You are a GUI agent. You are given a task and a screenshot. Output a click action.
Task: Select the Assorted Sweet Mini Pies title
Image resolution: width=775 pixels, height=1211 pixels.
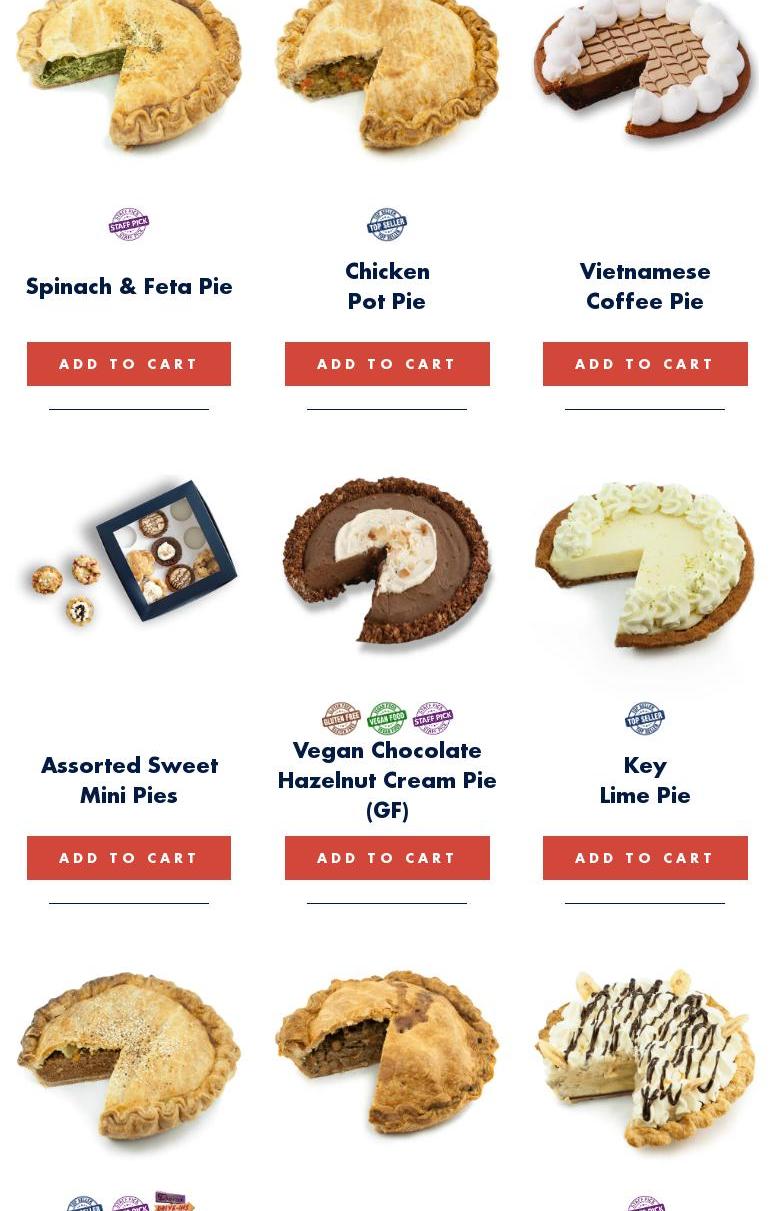click(x=129, y=780)
